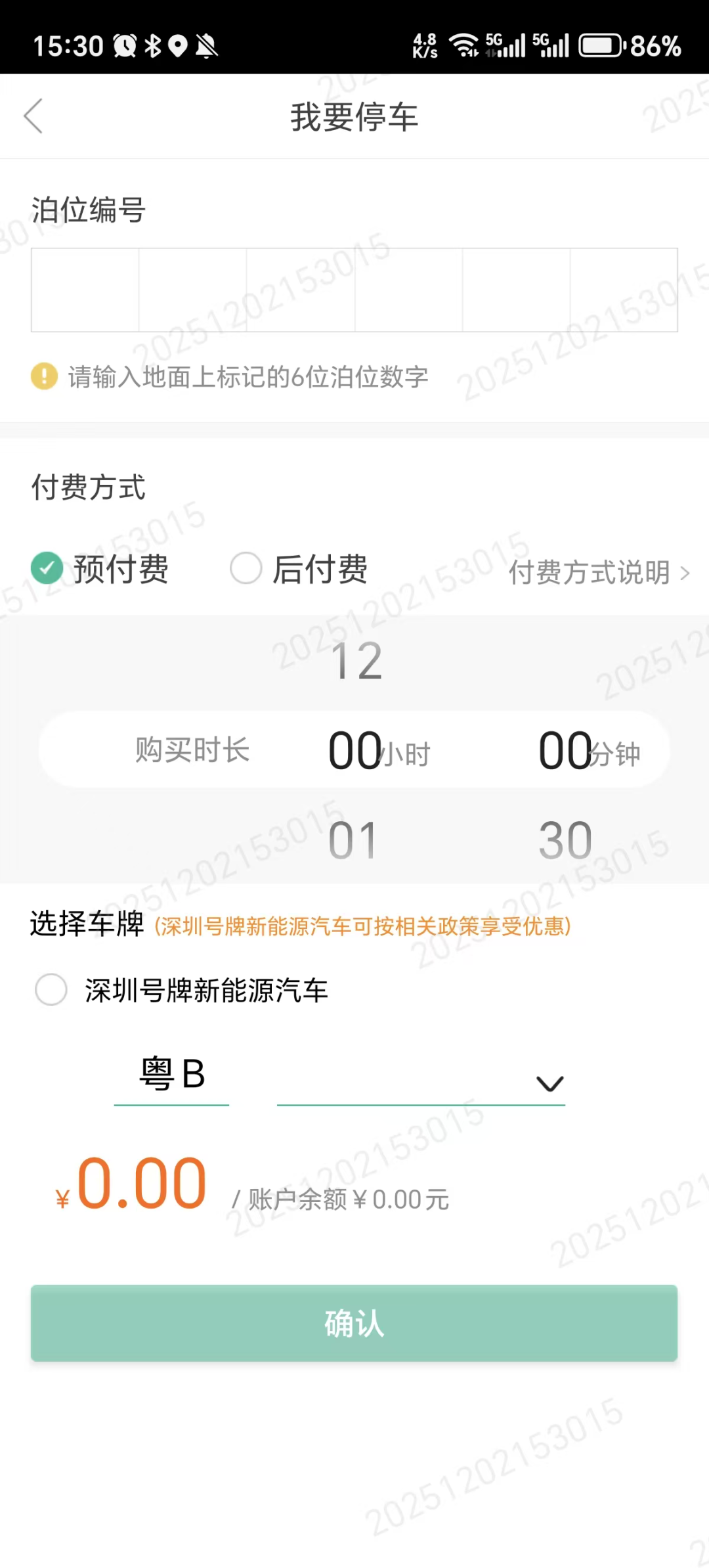Pick 01 in the hours picker
Screen dimensions: 709x1568
click(x=353, y=841)
